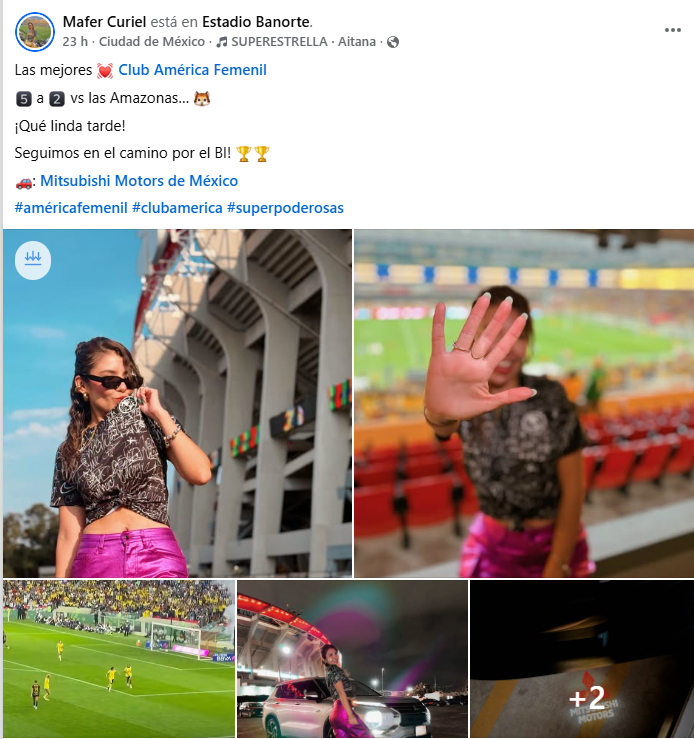Open the #clubamerica hashtag
Viewport: 694px width, 739px height.
click(177, 208)
